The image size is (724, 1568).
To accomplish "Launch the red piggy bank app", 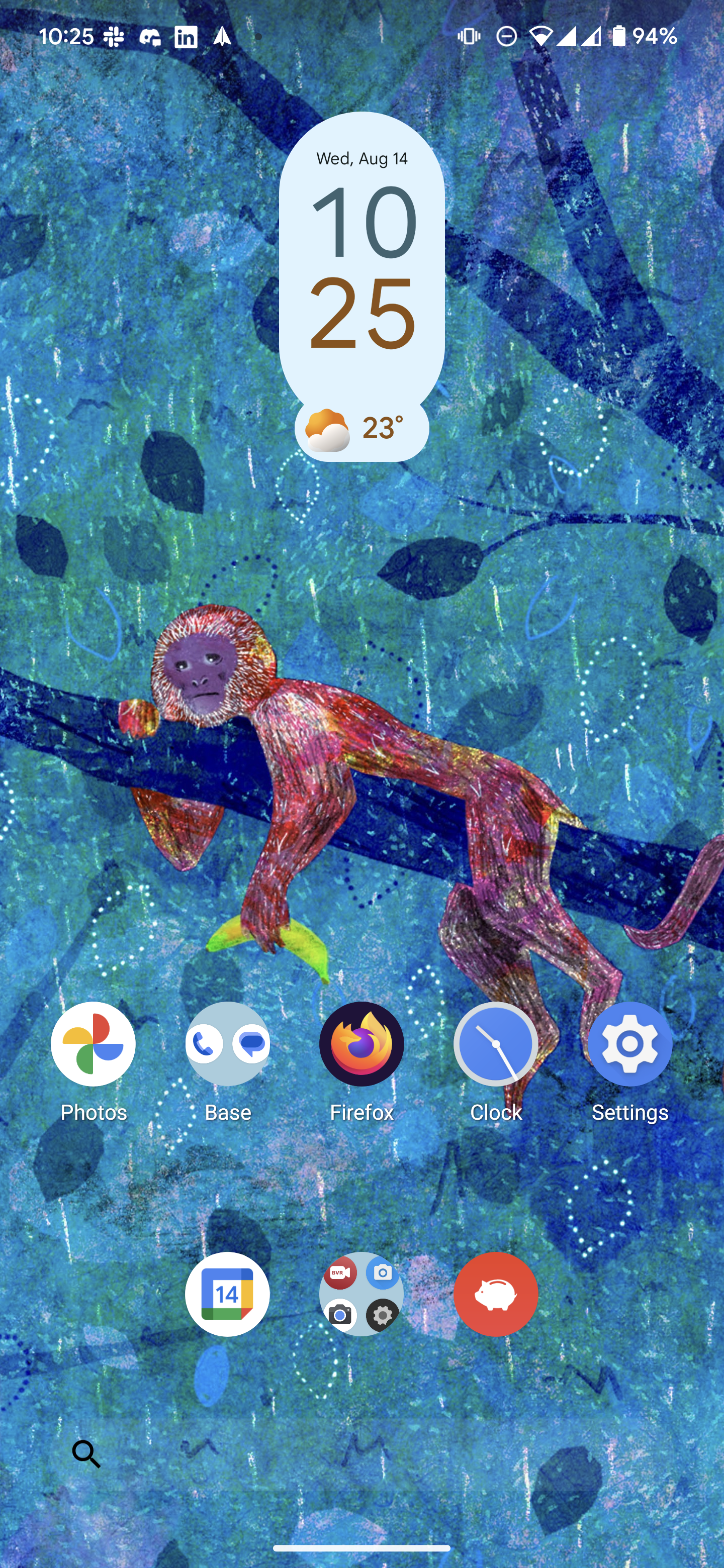I will click(496, 1294).
